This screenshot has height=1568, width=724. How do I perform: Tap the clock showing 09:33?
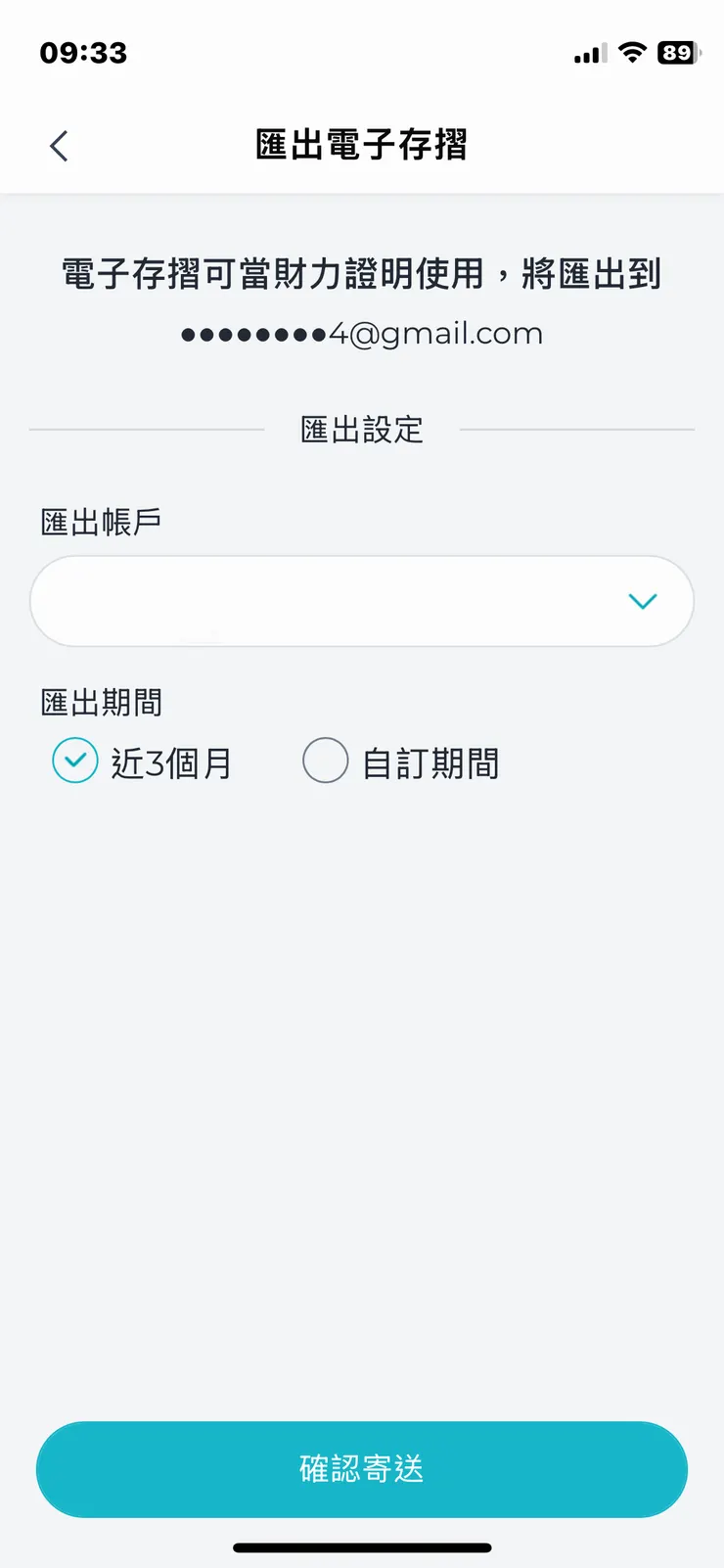click(83, 54)
